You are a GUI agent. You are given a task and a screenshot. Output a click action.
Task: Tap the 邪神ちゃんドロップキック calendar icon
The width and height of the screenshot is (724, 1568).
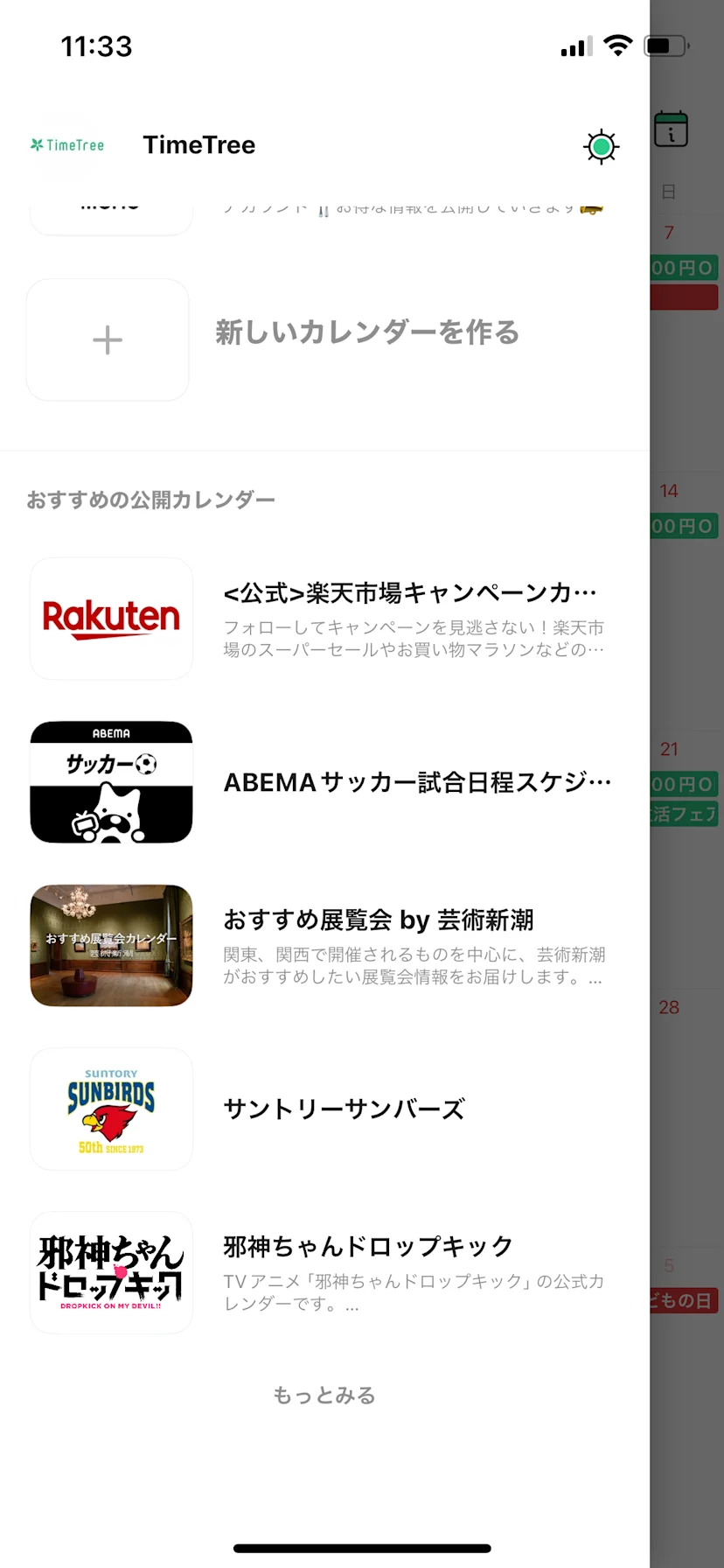pyautogui.click(x=110, y=1273)
